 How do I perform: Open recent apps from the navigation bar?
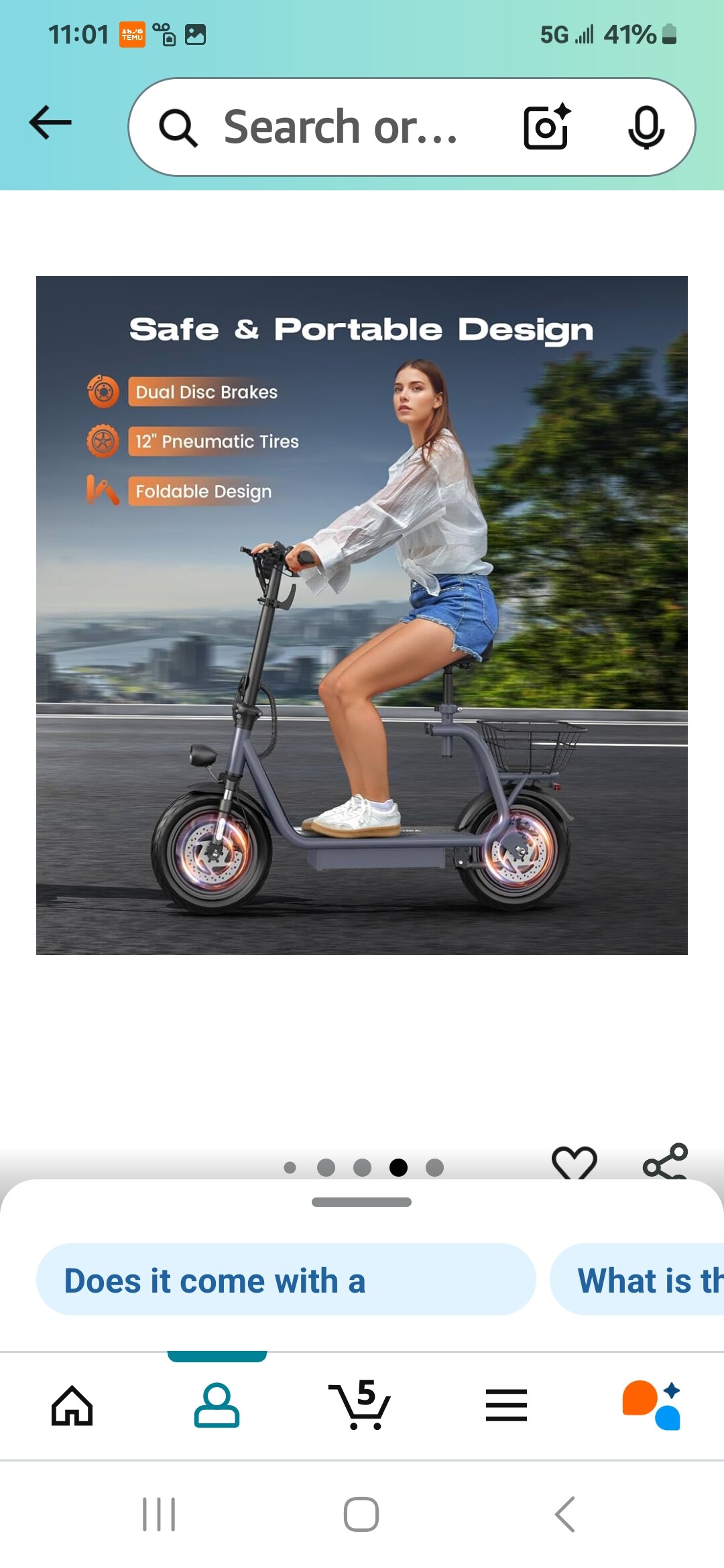159,1514
